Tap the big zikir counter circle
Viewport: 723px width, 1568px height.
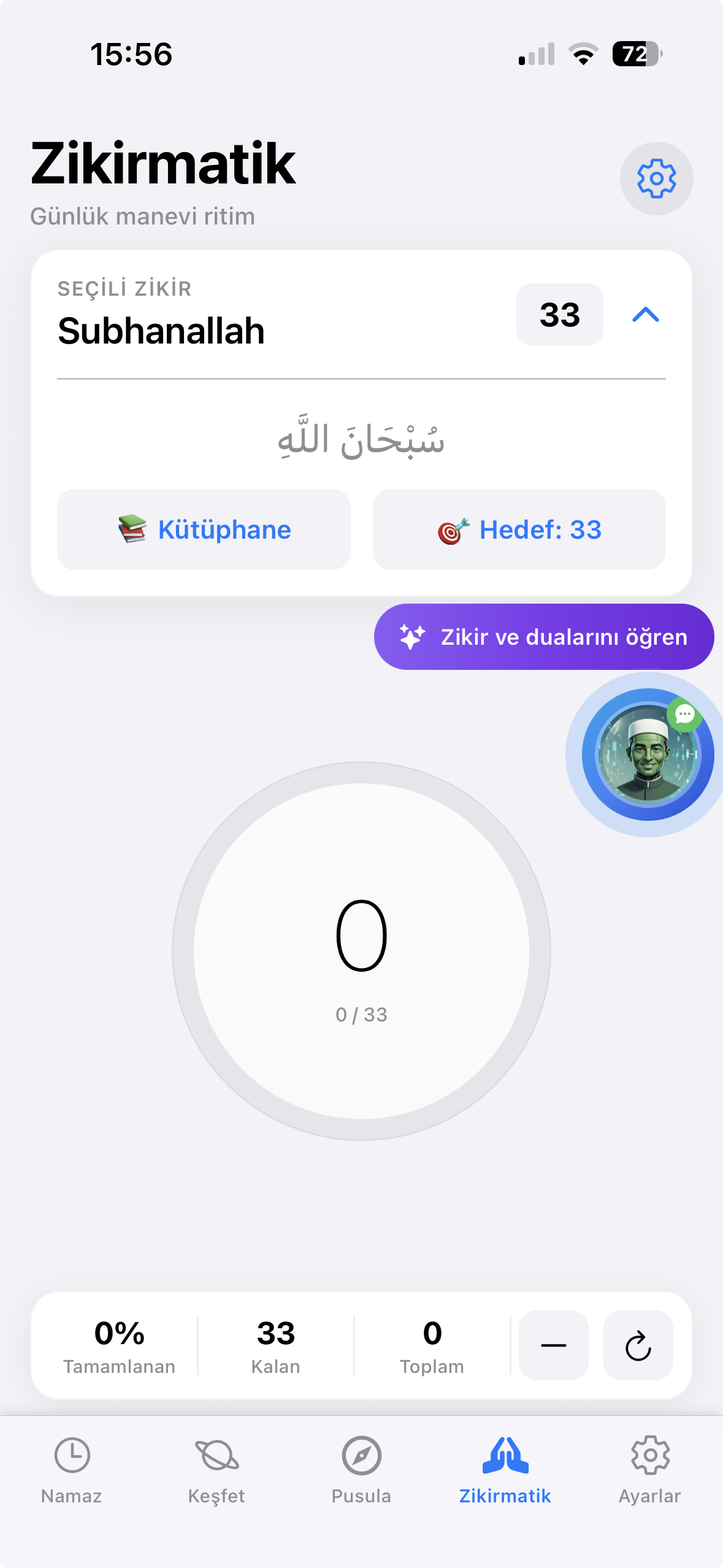pyautogui.click(x=361, y=951)
